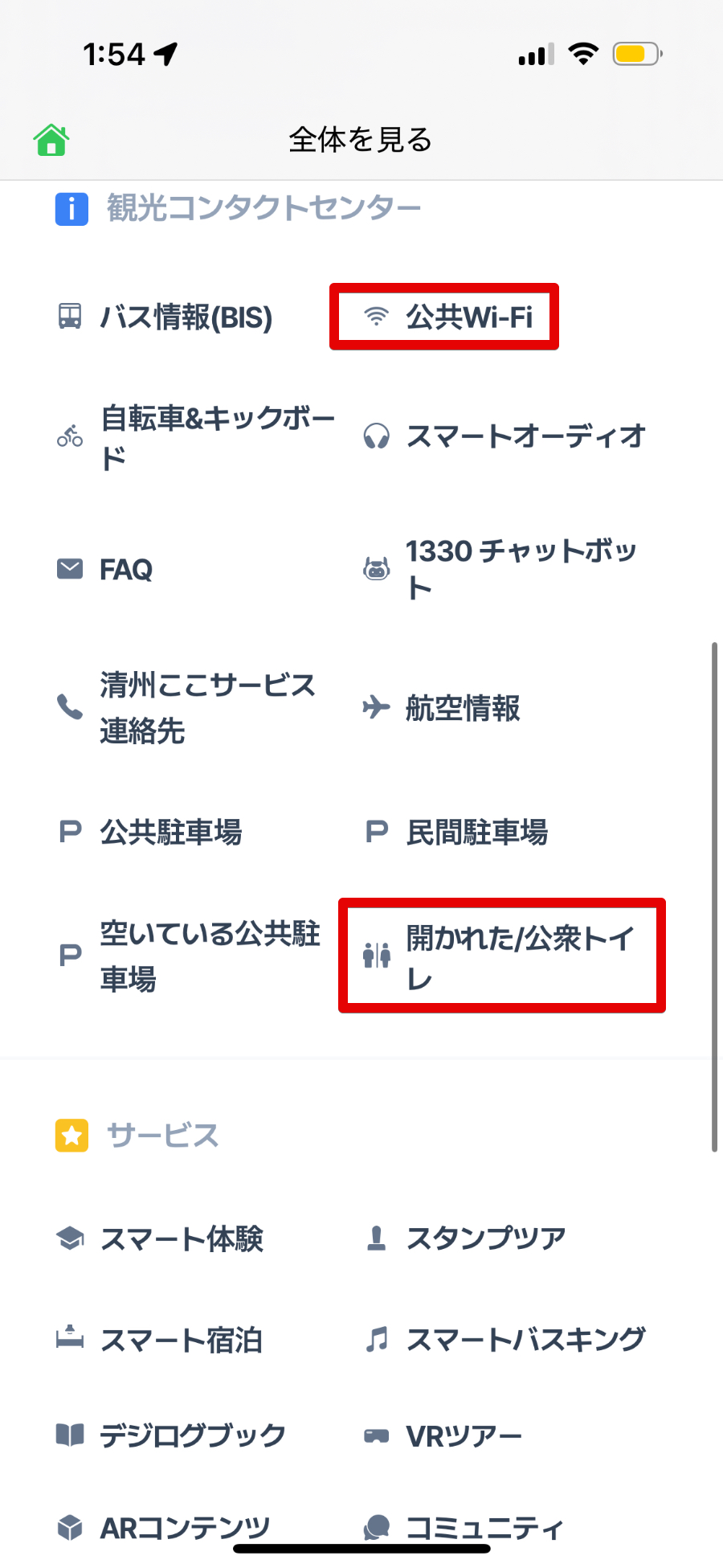Tap the green home icon
The image size is (723, 1568).
[51, 140]
